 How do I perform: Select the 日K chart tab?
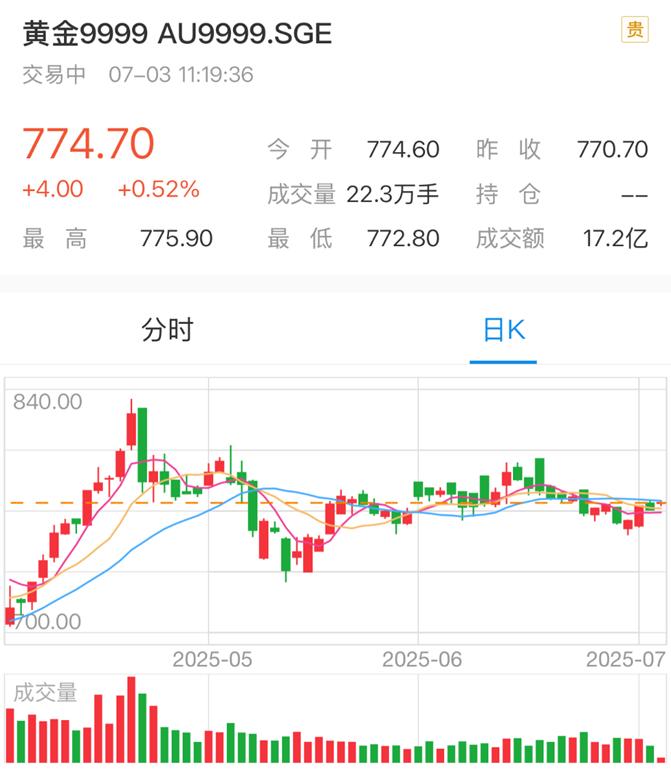[x=503, y=330]
